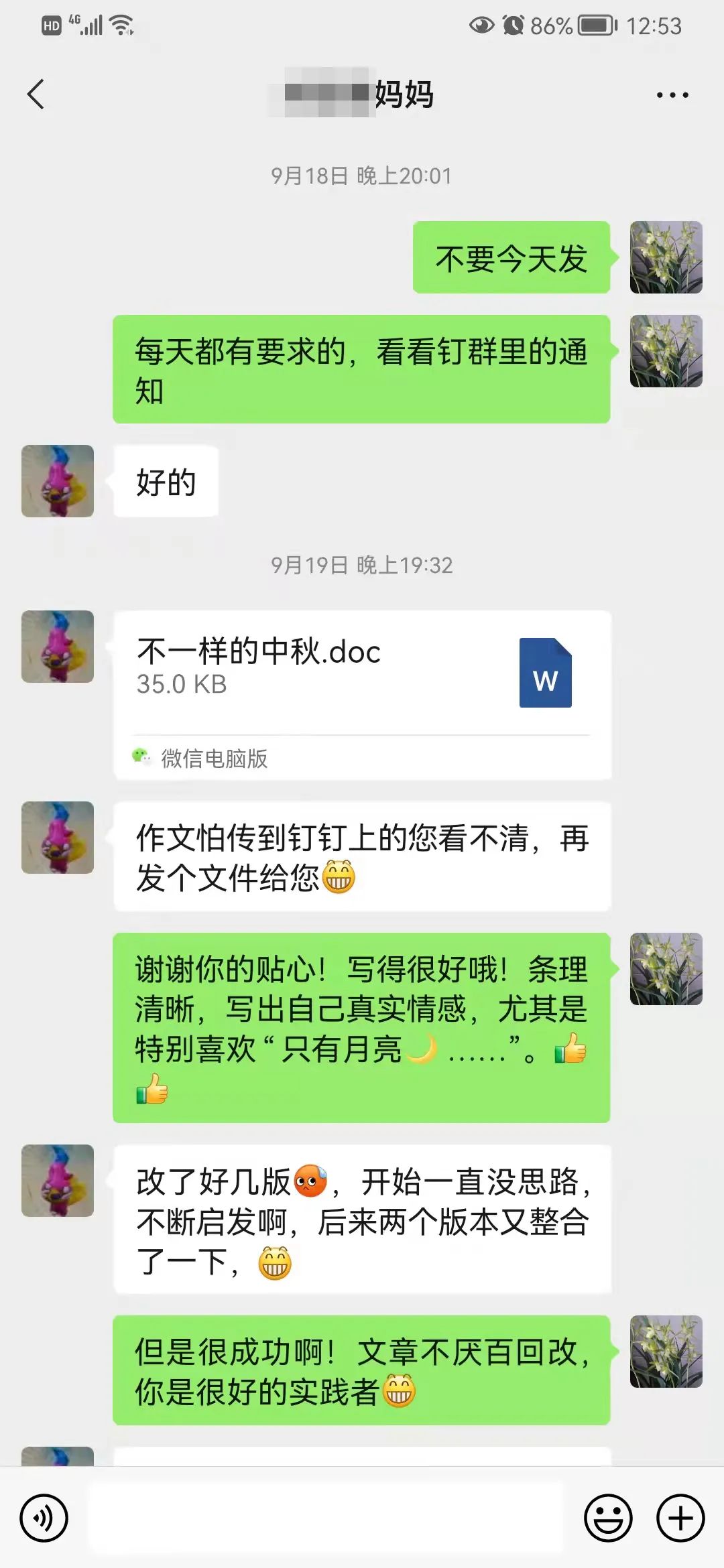The height and width of the screenshot is (1568, 724).
Task: Focus the message text field
Action: tap(325, 1518)
